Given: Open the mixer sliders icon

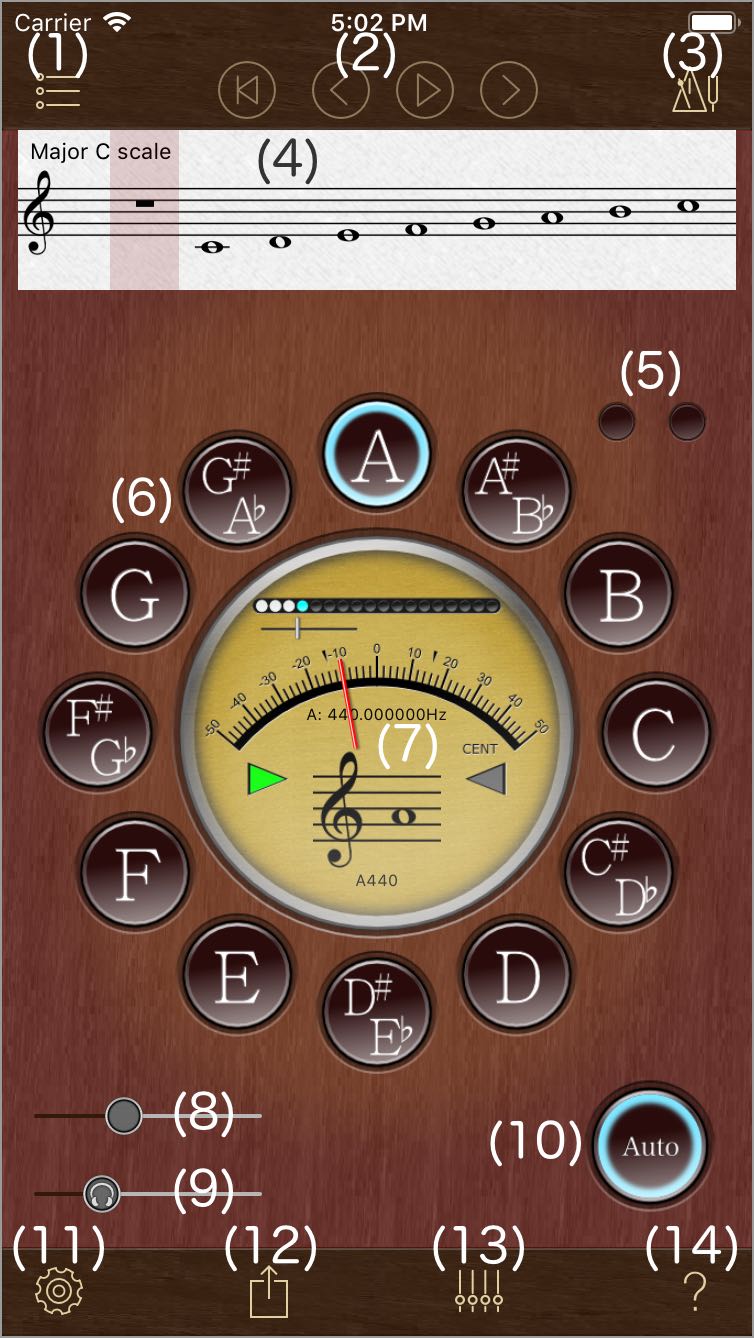Looking at the screenshot, I should [479, 1291].
